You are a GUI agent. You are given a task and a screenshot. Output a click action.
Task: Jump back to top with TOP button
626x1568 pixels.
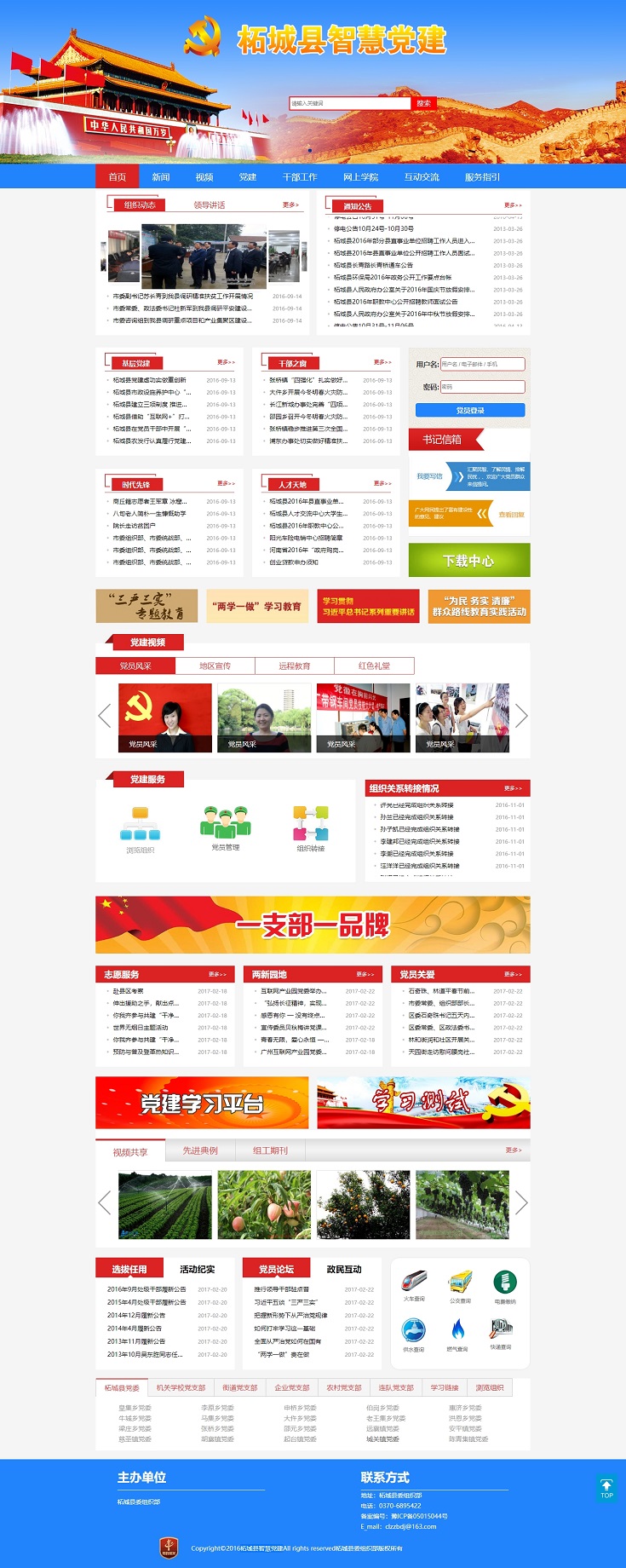[x=606, y=1489]
